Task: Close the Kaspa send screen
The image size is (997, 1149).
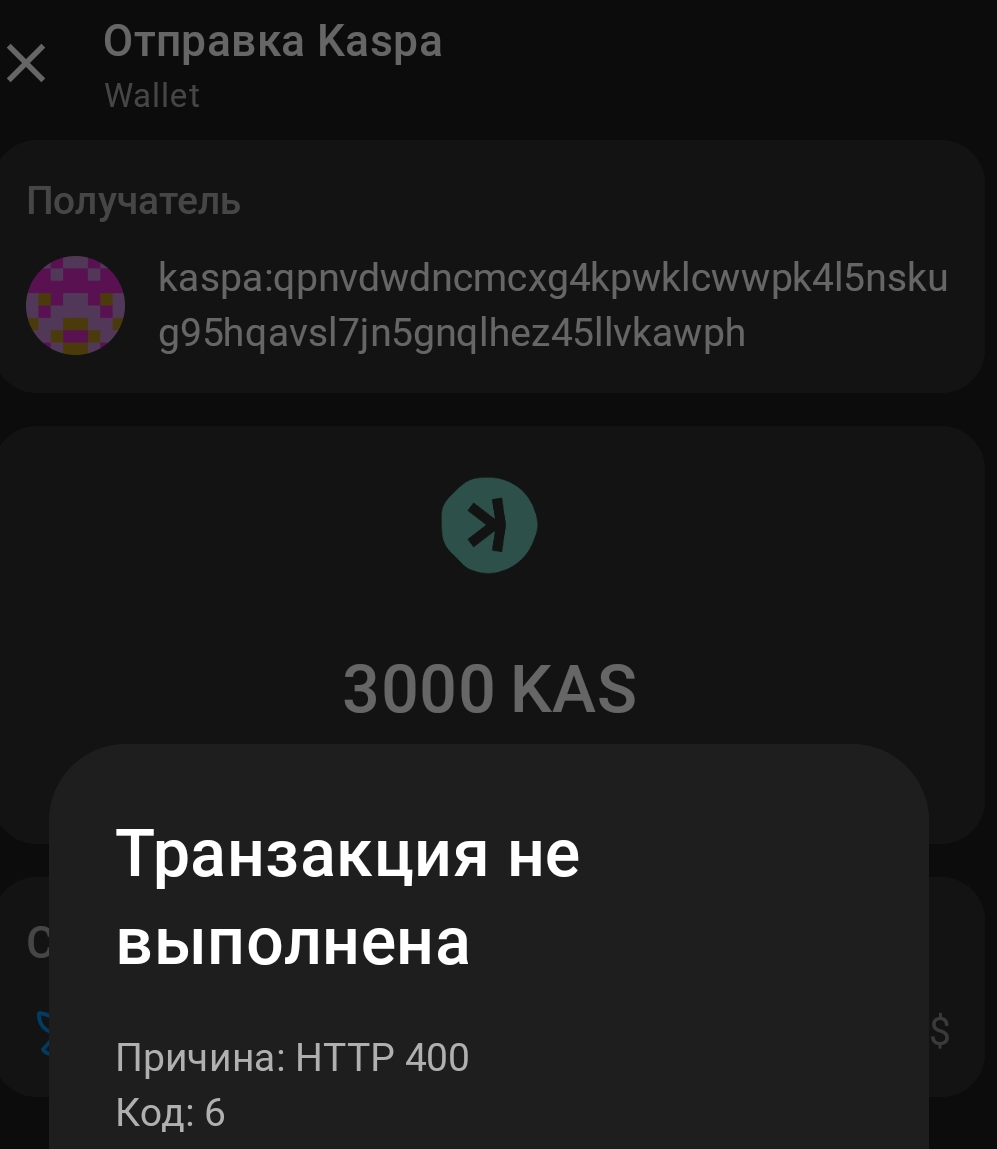Action: point(26,64)
